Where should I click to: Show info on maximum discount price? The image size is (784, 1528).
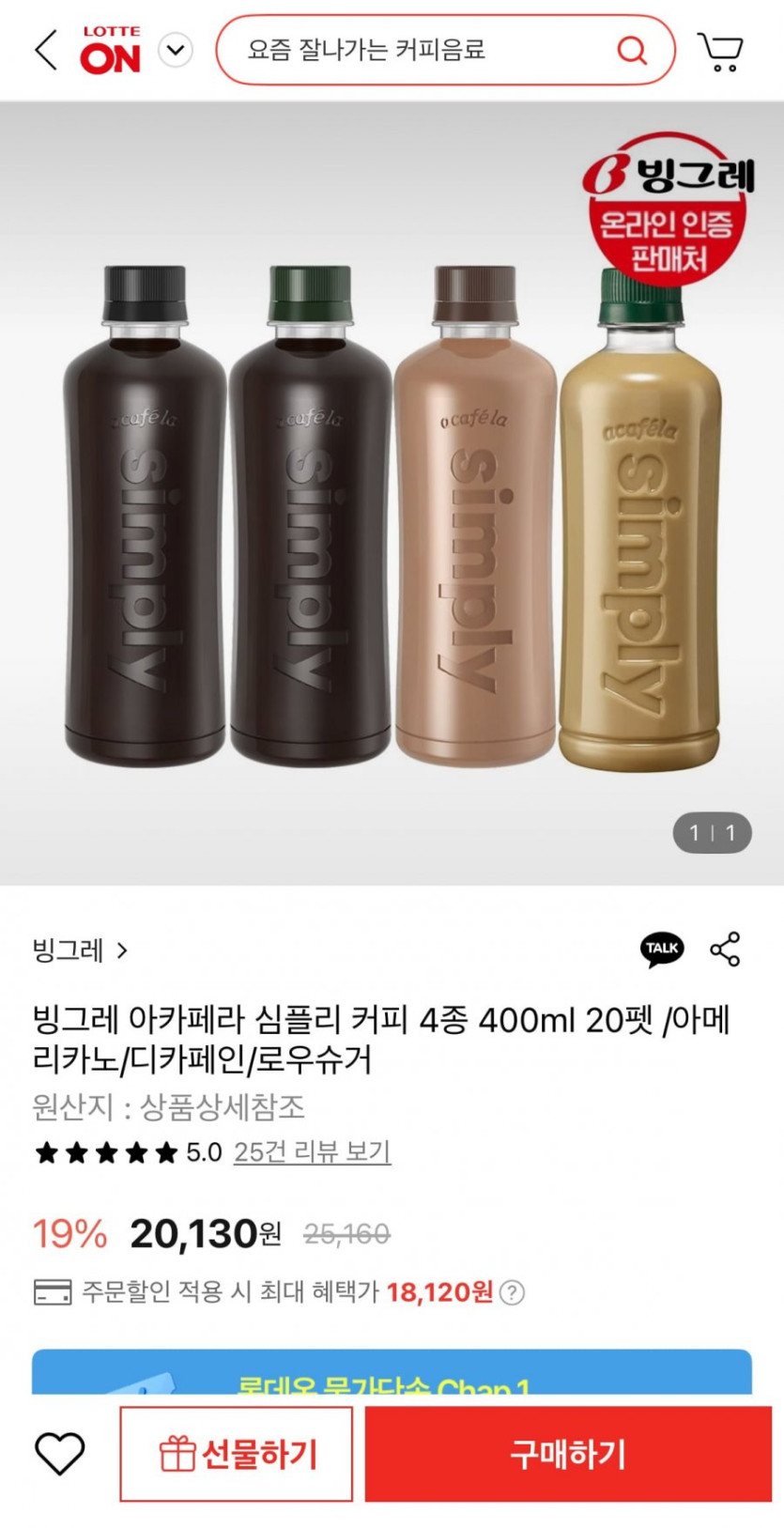pos(512,1292)
